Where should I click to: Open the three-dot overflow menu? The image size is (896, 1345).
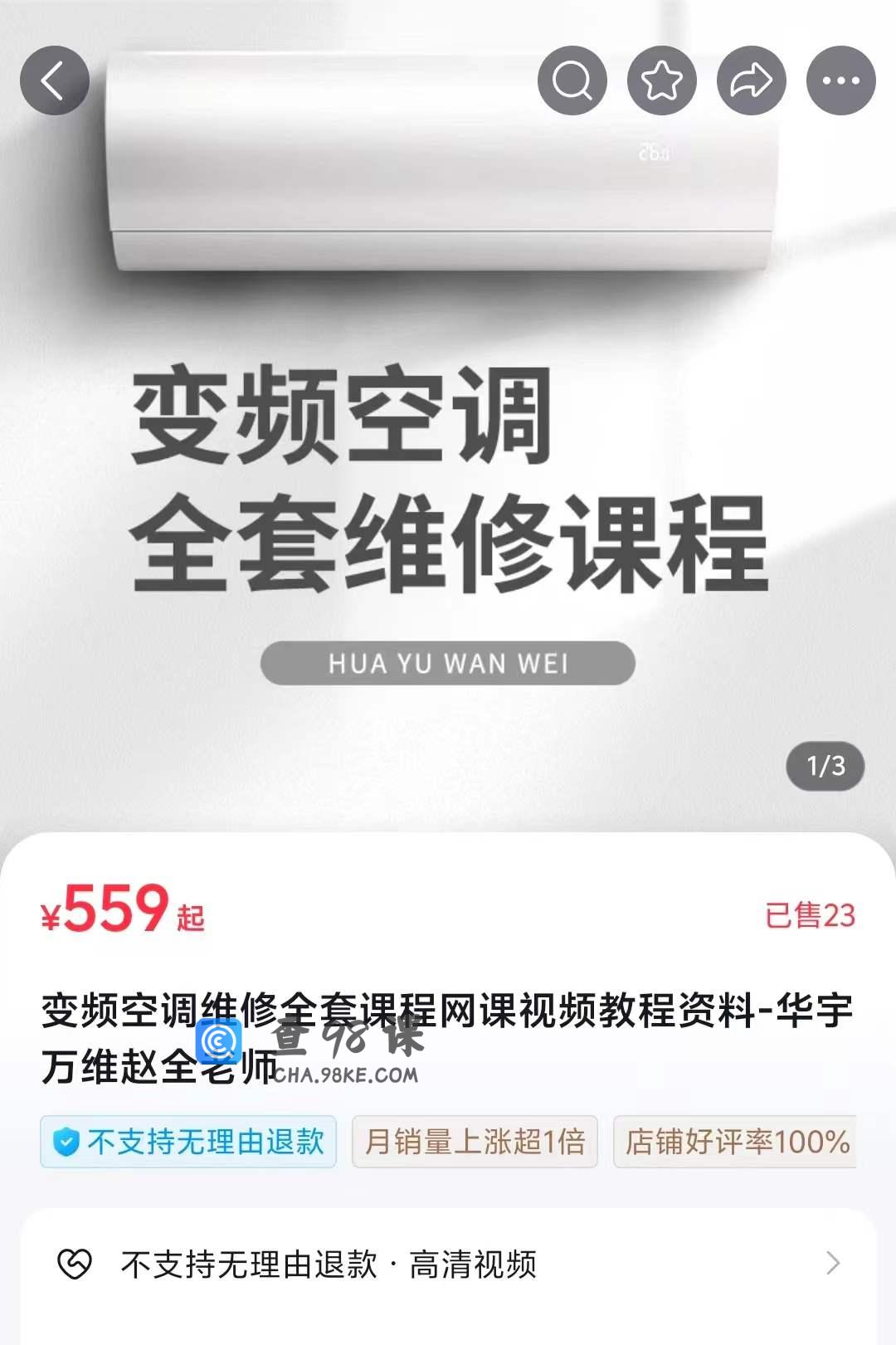(840, 80)
